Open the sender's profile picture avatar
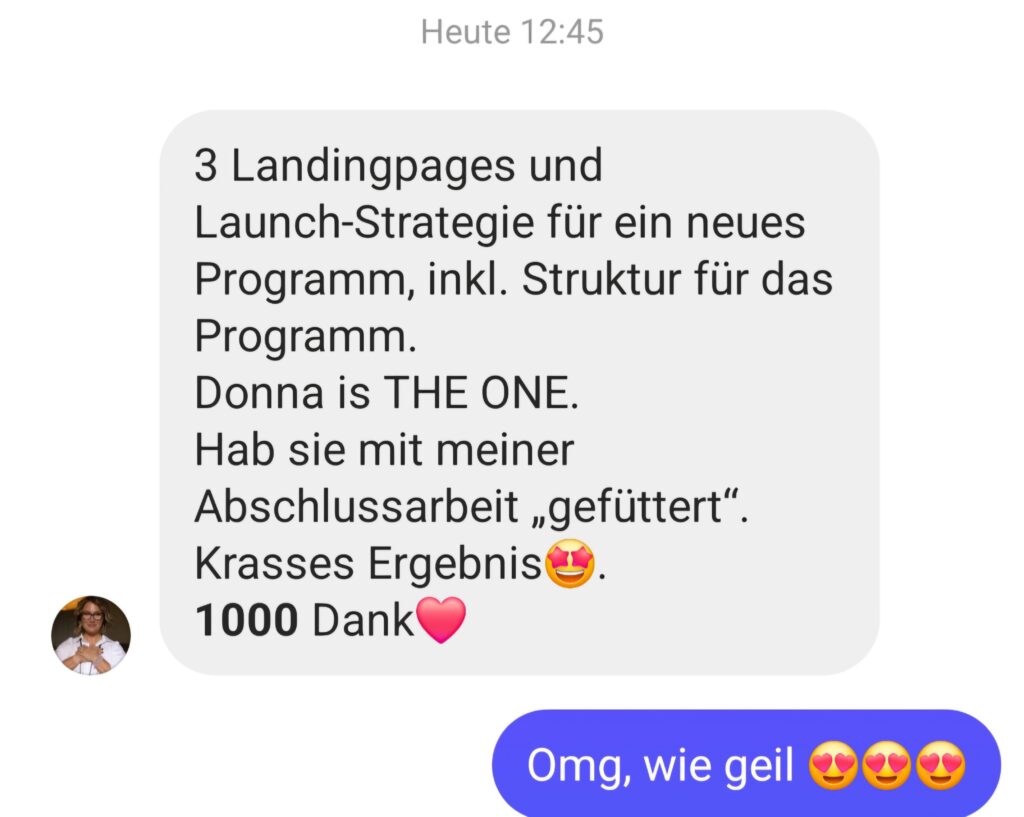Viewport: 1024px width, 817px height. click(91, 635)
